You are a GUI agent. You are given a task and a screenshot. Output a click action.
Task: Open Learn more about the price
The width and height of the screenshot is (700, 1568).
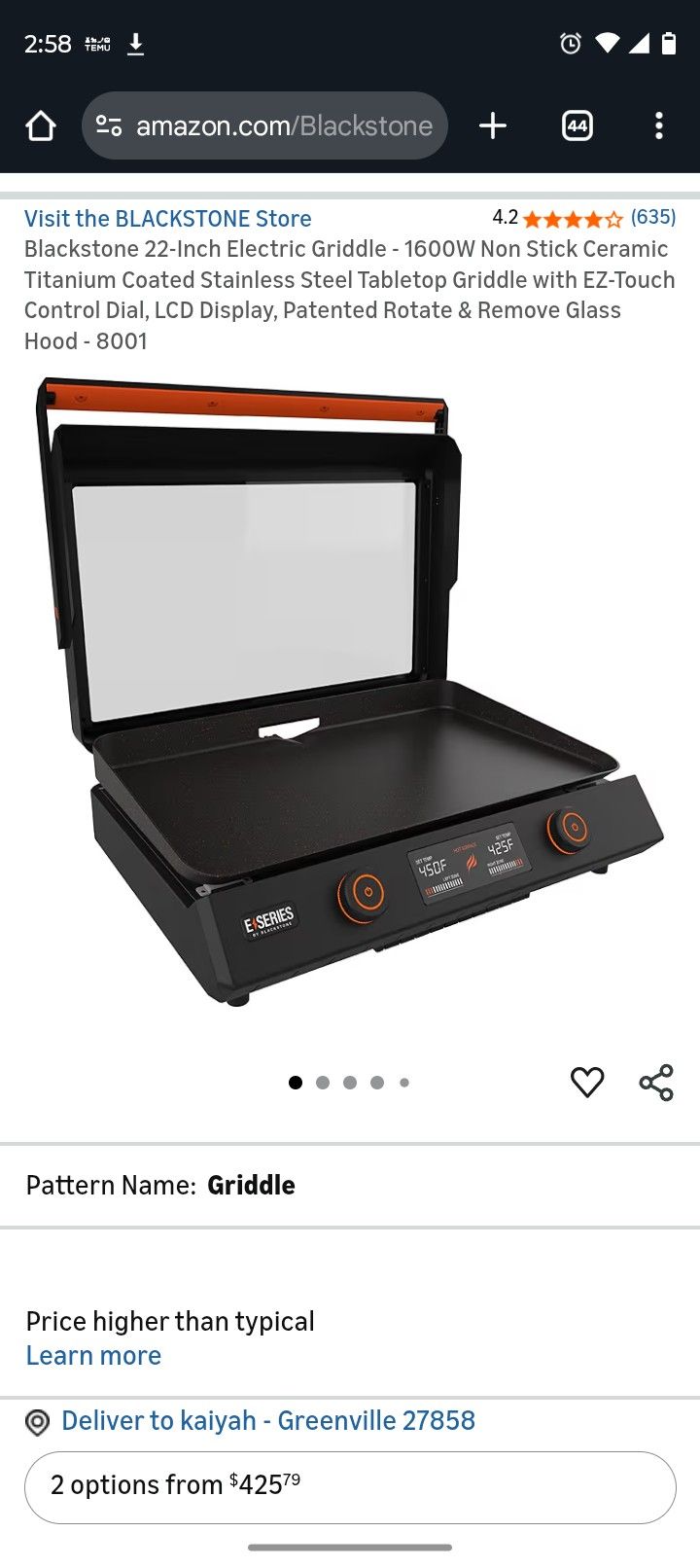92,1355
